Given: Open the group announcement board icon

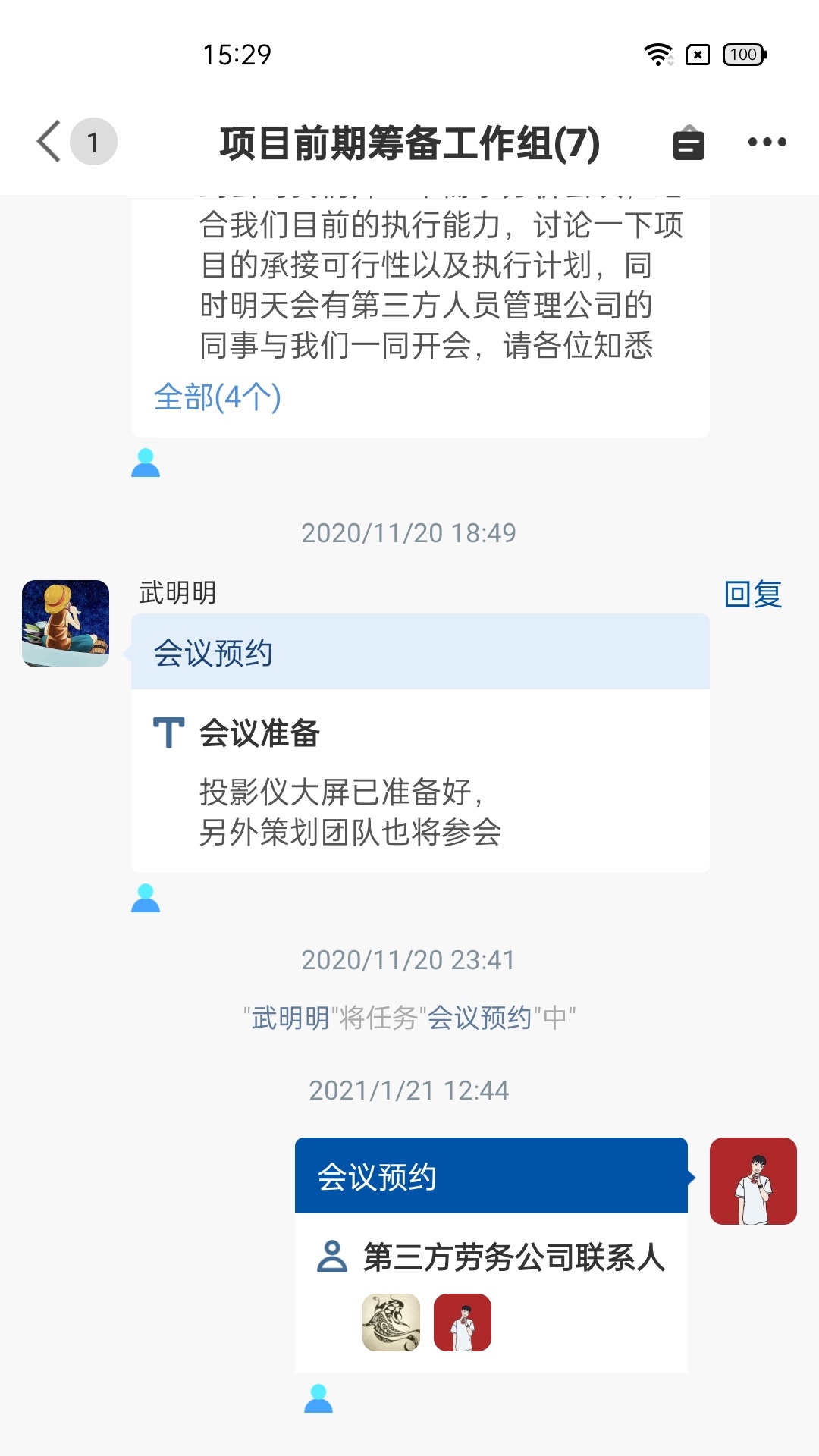Looking at the screenshot, I should pyautogui.click(x=689, y=141).
